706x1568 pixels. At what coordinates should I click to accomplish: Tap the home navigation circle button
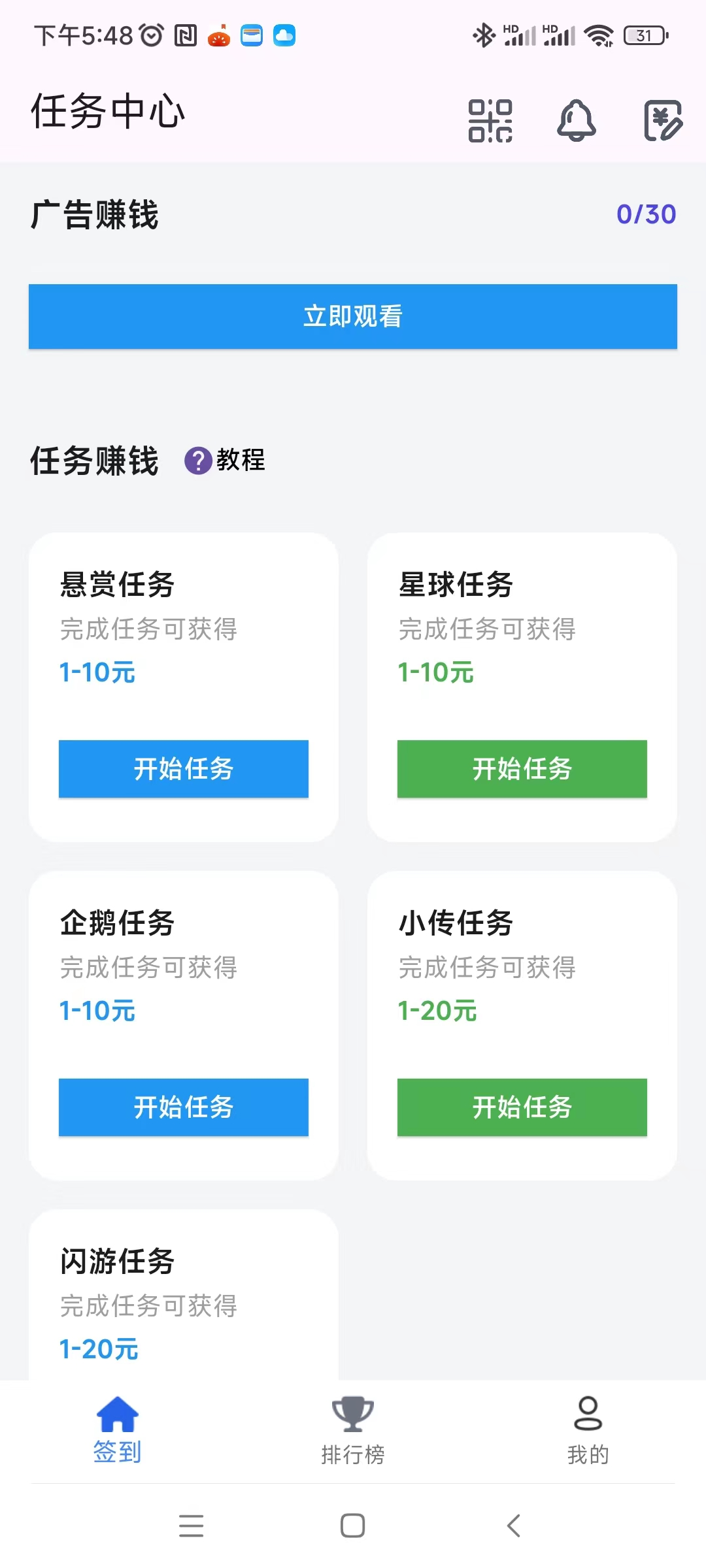tap(352, 1525)
